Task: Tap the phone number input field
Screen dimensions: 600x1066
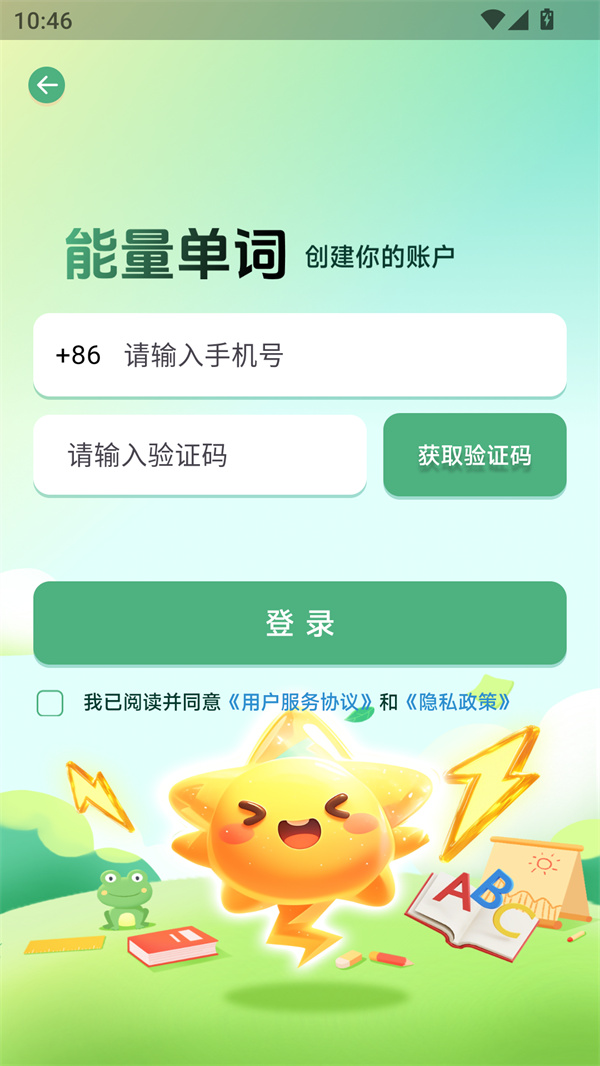Action: 330,355
